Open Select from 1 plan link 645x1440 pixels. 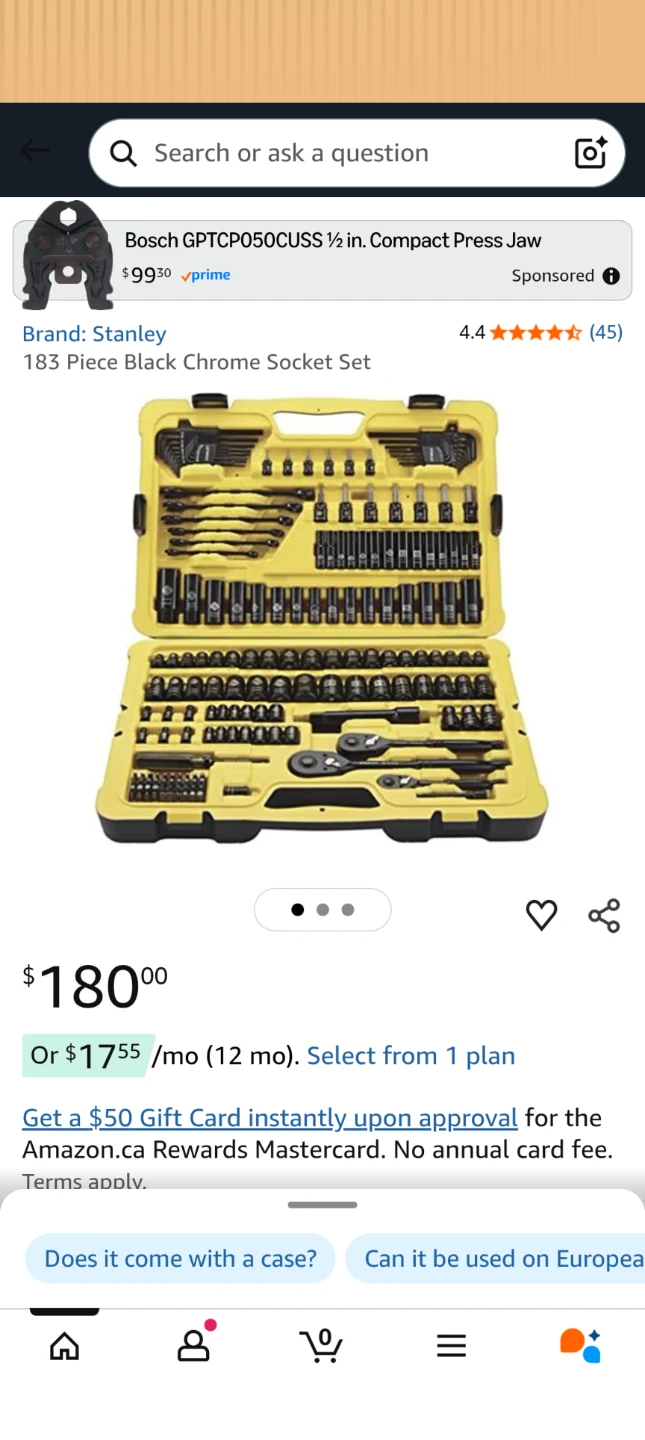point(410,1056)
